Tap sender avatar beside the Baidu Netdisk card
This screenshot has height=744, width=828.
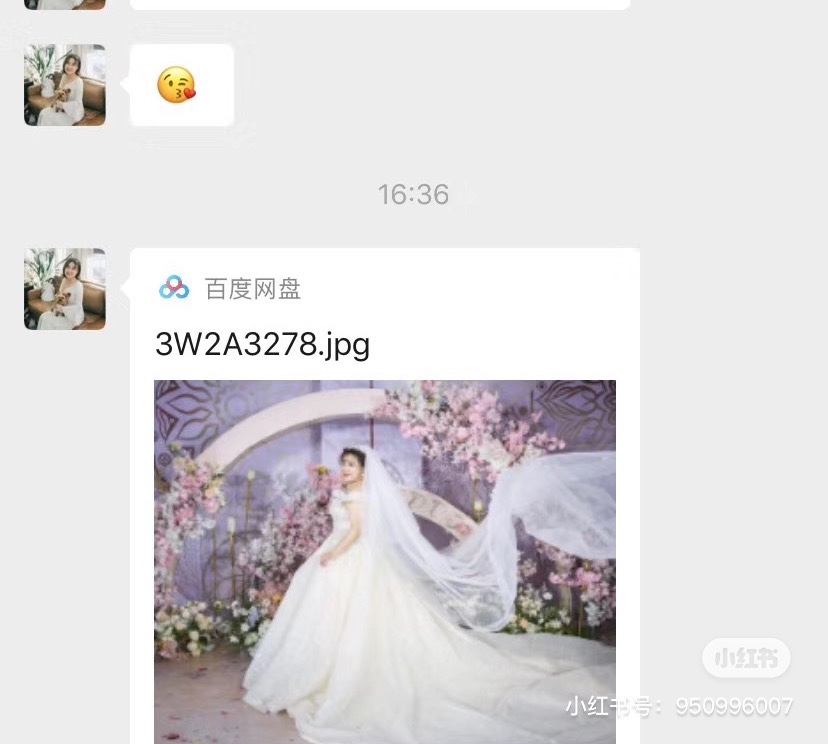(65, 289)
